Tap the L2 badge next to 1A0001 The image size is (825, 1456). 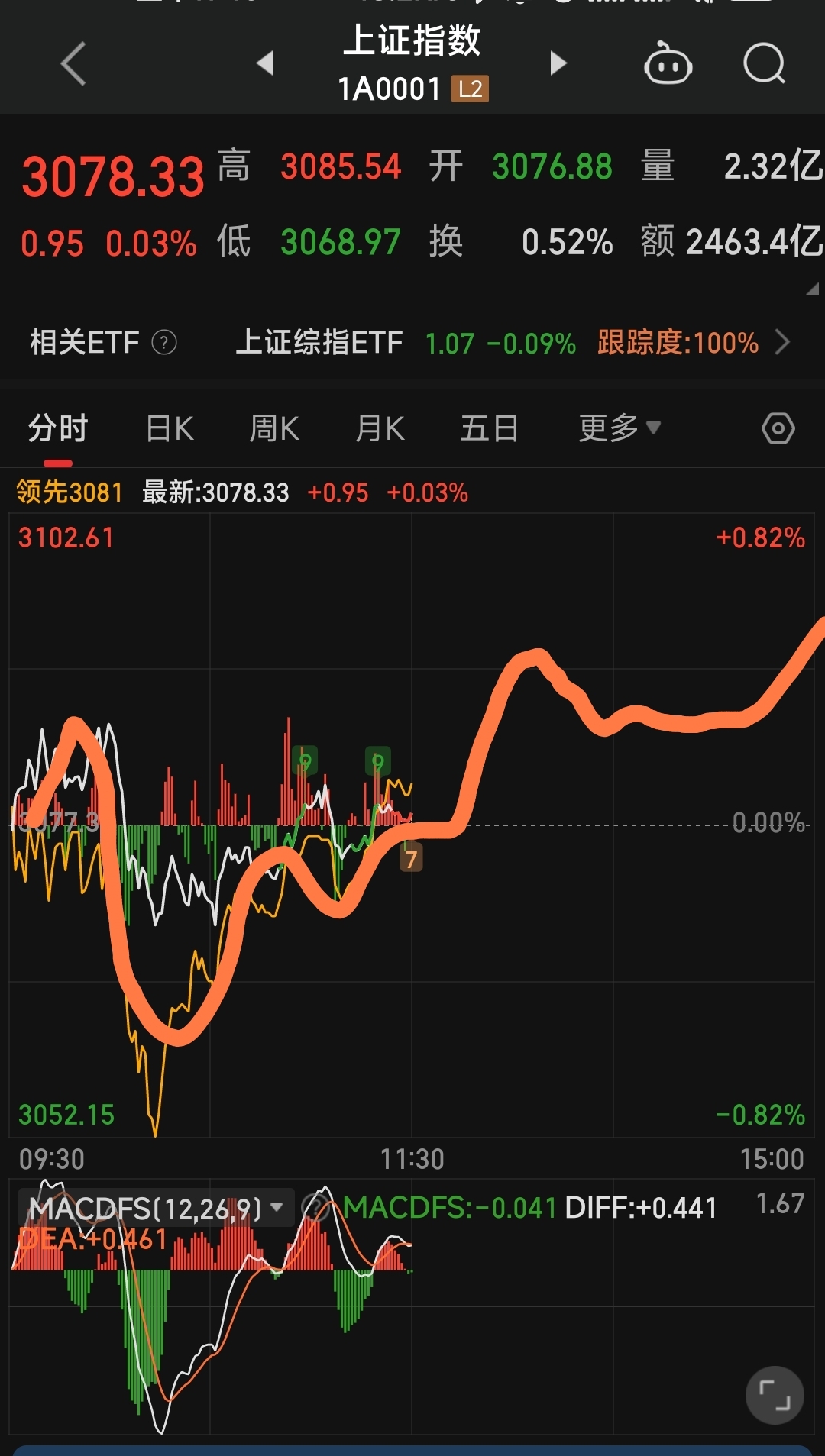pyautogui.click(x=469, y=89)
